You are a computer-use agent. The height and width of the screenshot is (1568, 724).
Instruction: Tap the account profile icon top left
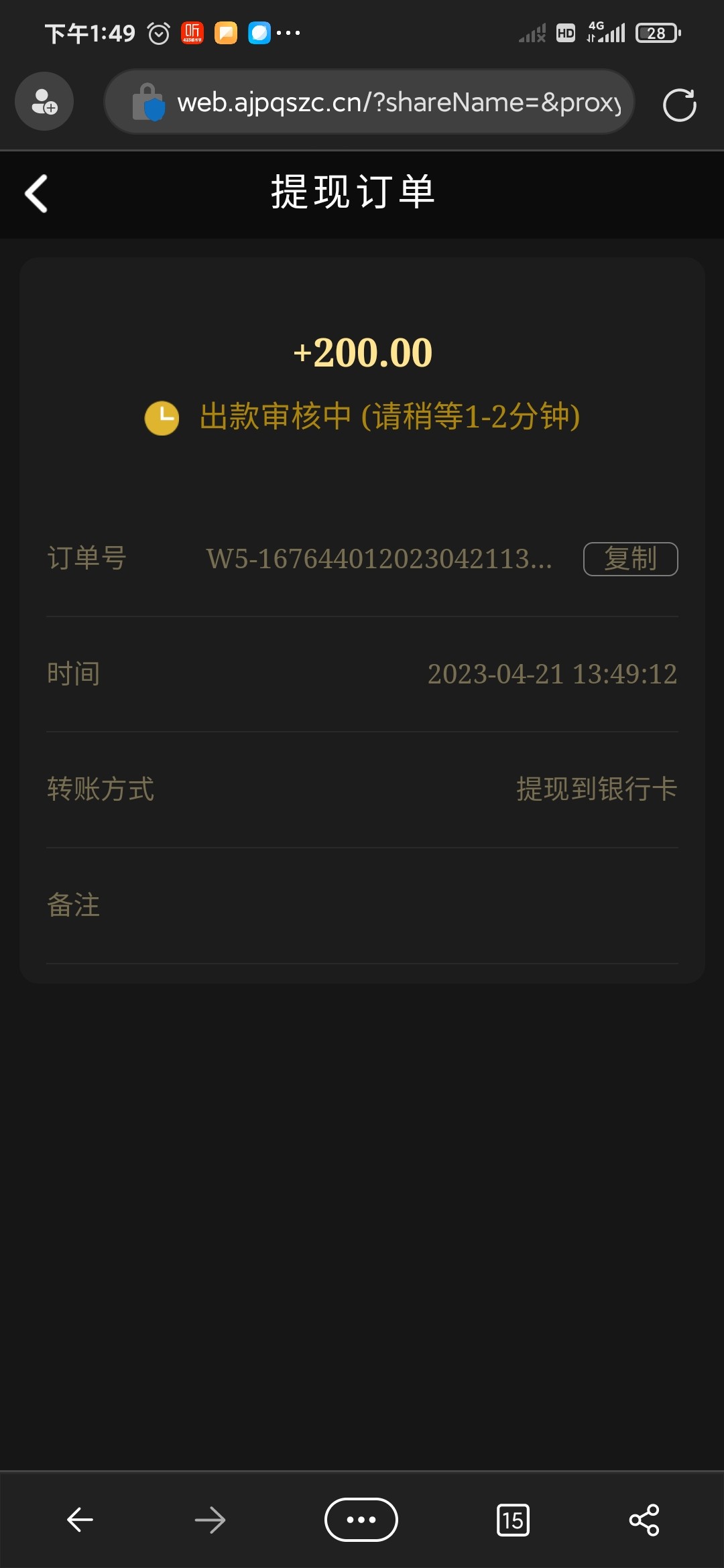coord(44,102)
